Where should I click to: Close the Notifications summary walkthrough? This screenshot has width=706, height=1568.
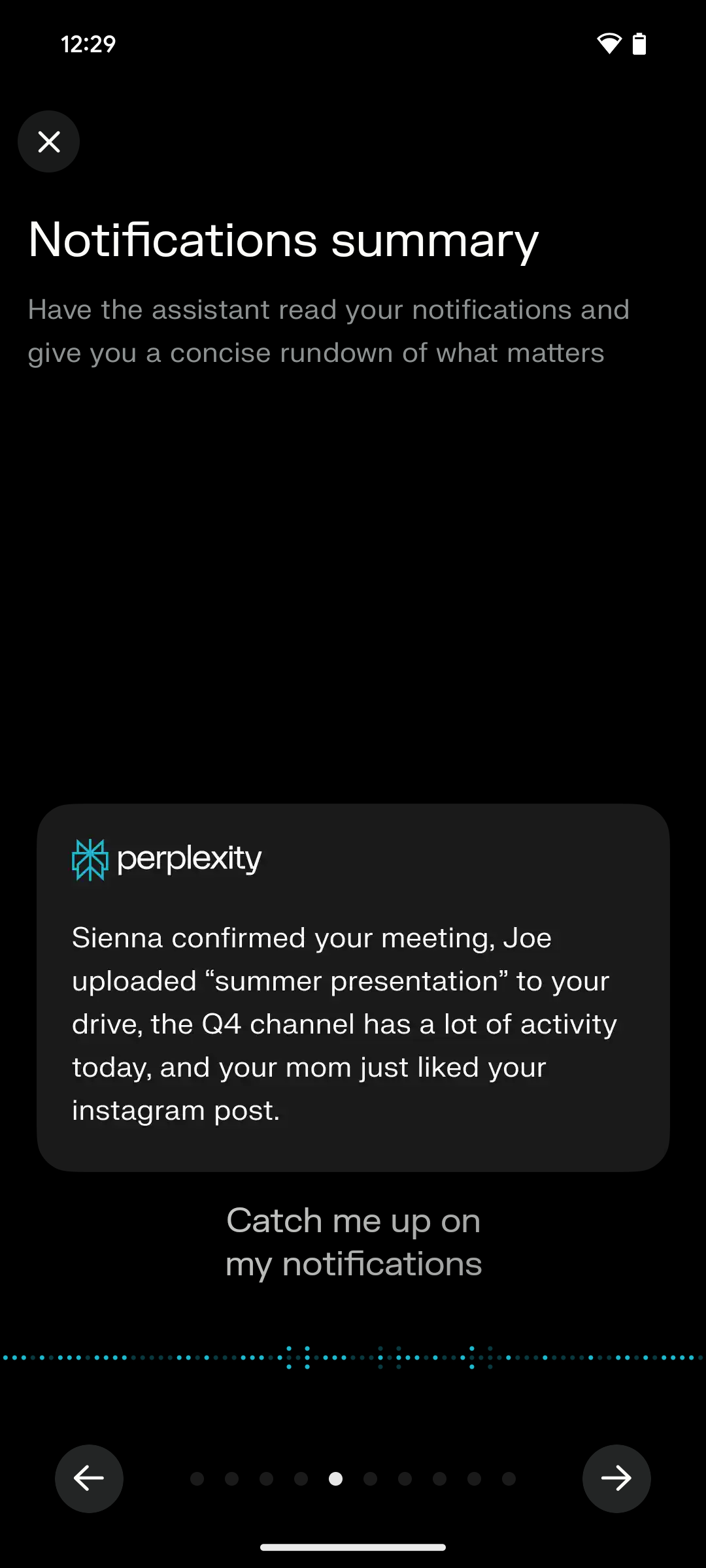(49, 142)
